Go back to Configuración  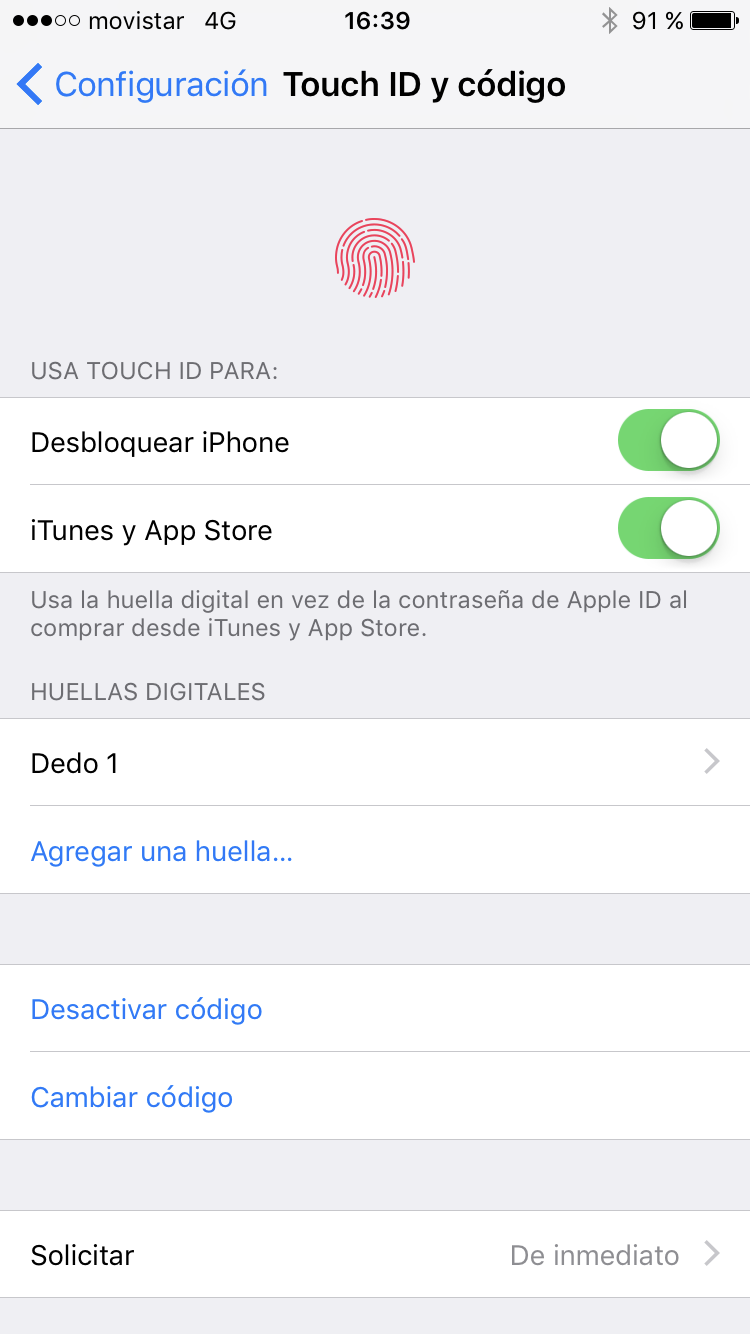(142, 85)
